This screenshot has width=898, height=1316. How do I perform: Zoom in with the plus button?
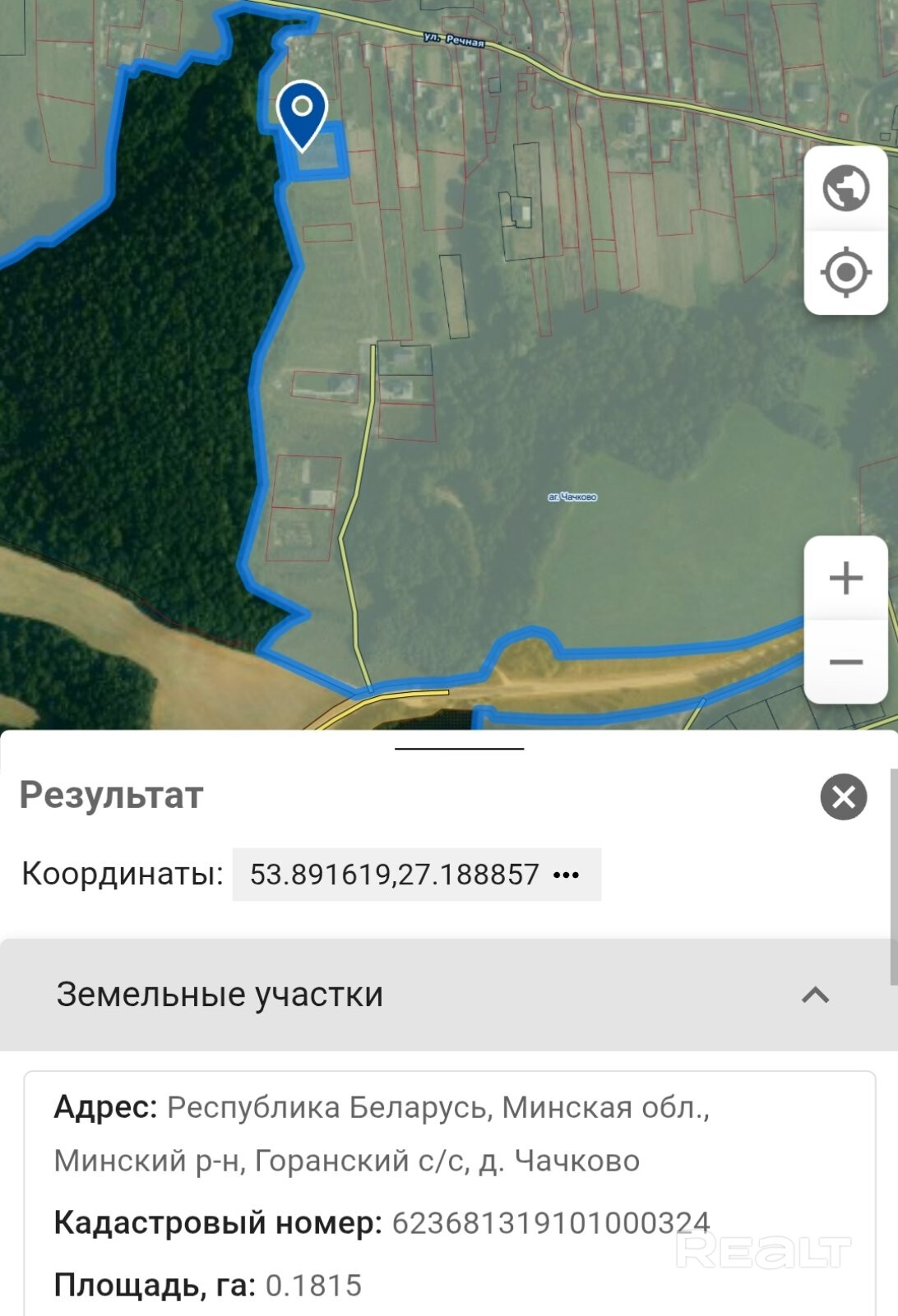[845, 578]
